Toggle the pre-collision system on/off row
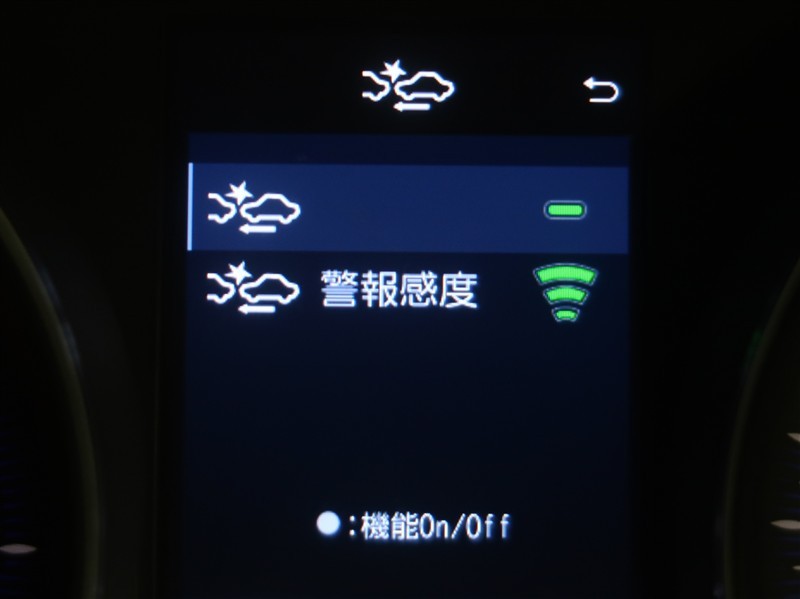800x599 pixels. [x=408, y=210]
